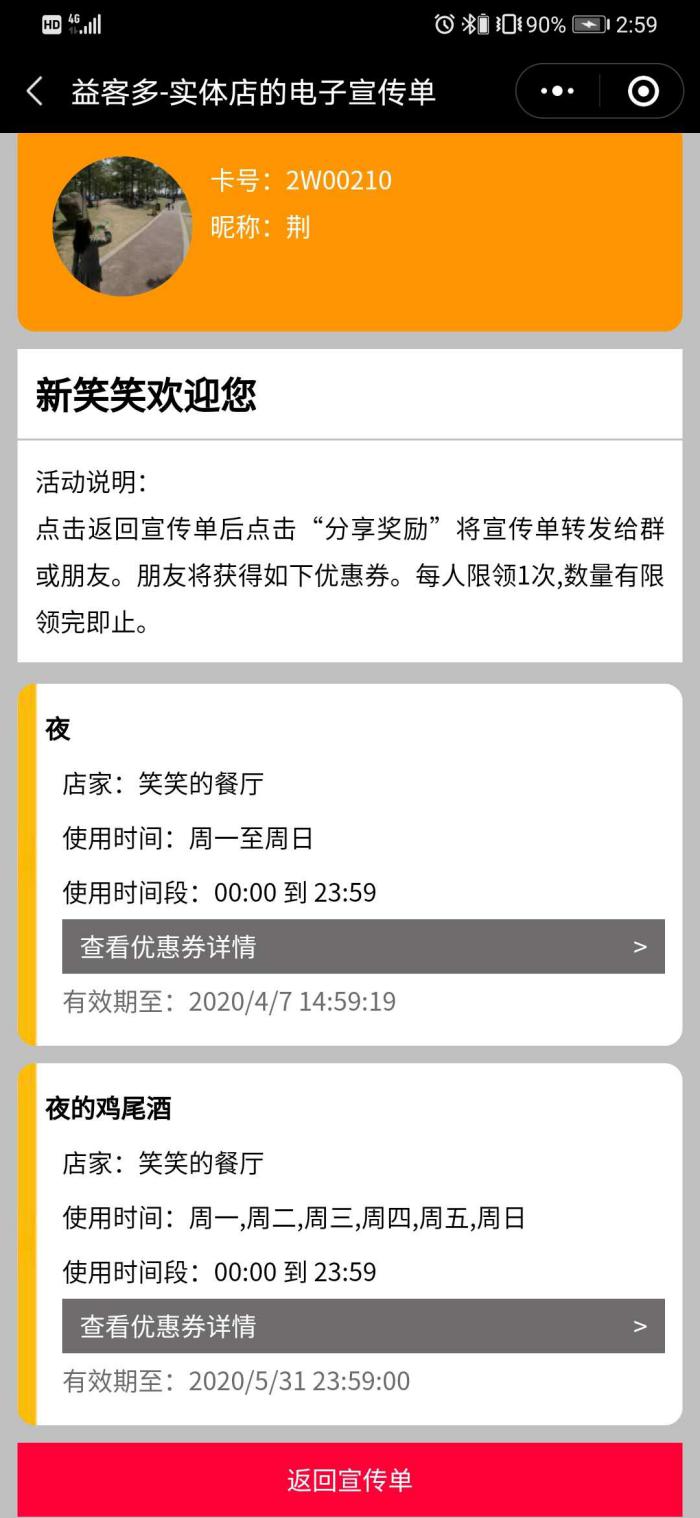The image size is (700, 1518).
Task: View coupon details for the 夜 coupon
Action: coord(363,946)
